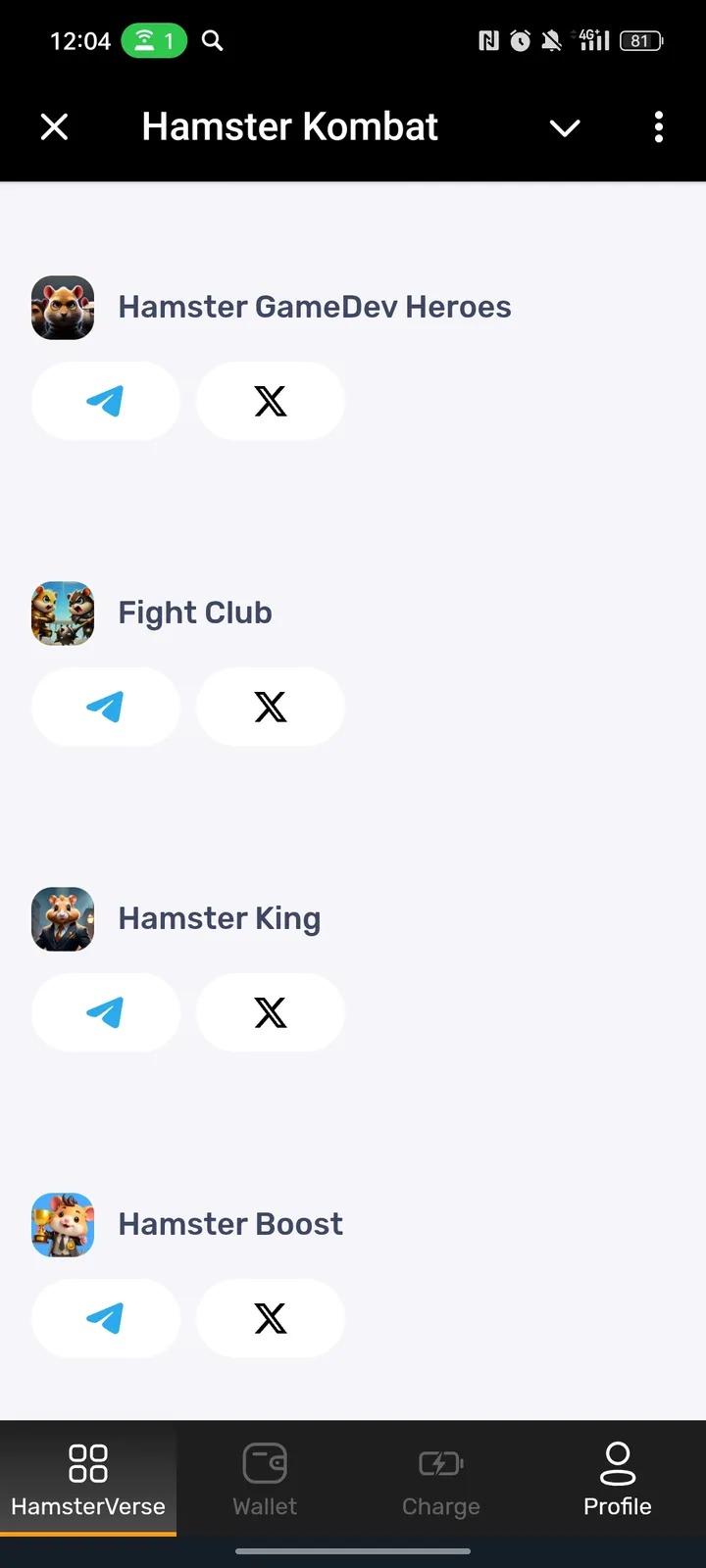
Task: Select the Hamster King app icon
Action: click(x=62, y=918)
